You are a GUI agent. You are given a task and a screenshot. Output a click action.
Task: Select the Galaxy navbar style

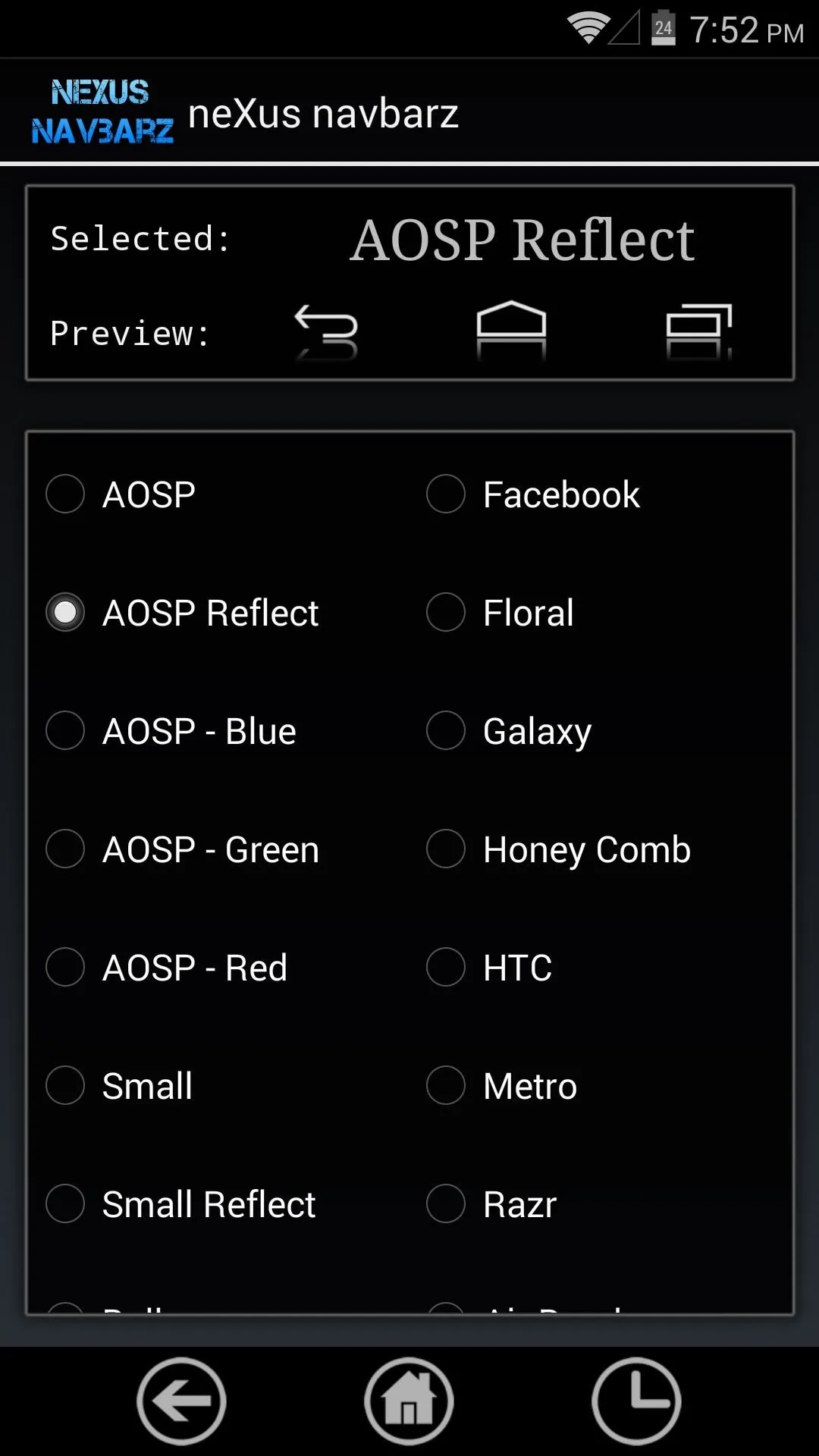point(509,731)
